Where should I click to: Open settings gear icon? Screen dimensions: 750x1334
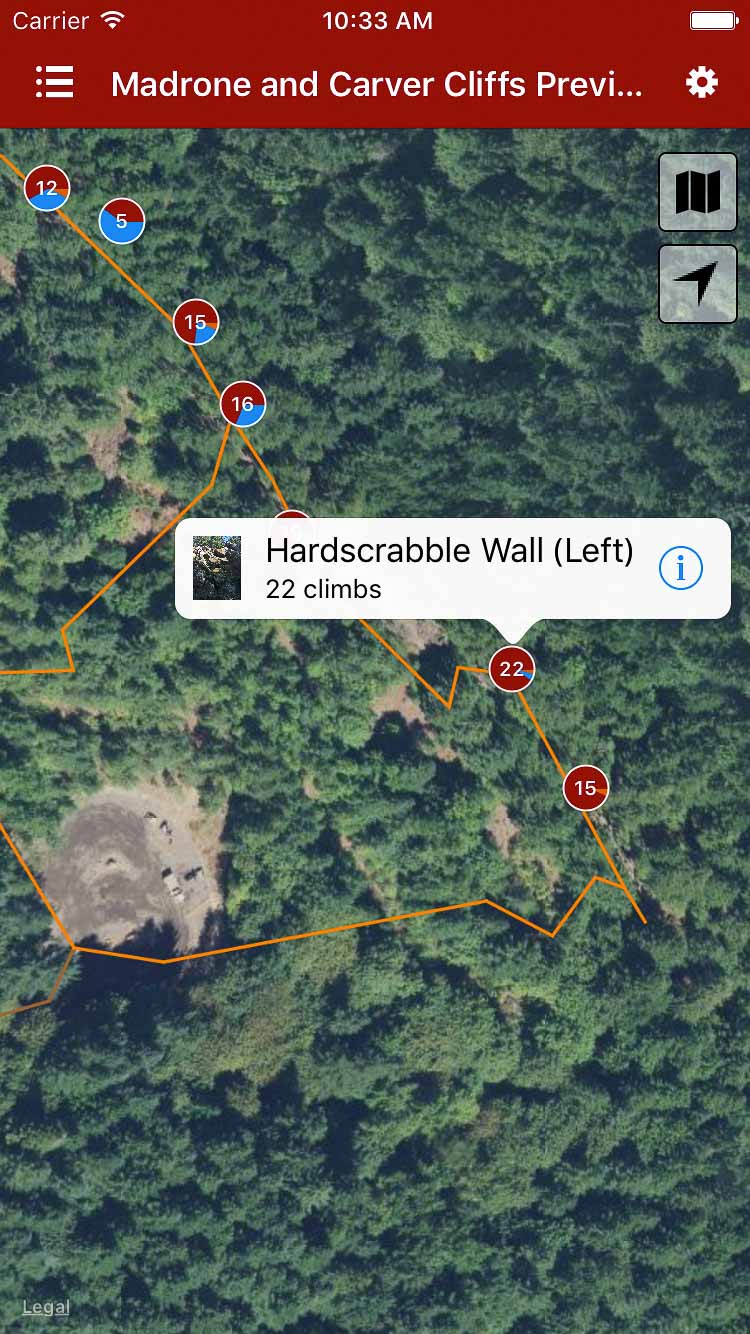pos(701,83)
